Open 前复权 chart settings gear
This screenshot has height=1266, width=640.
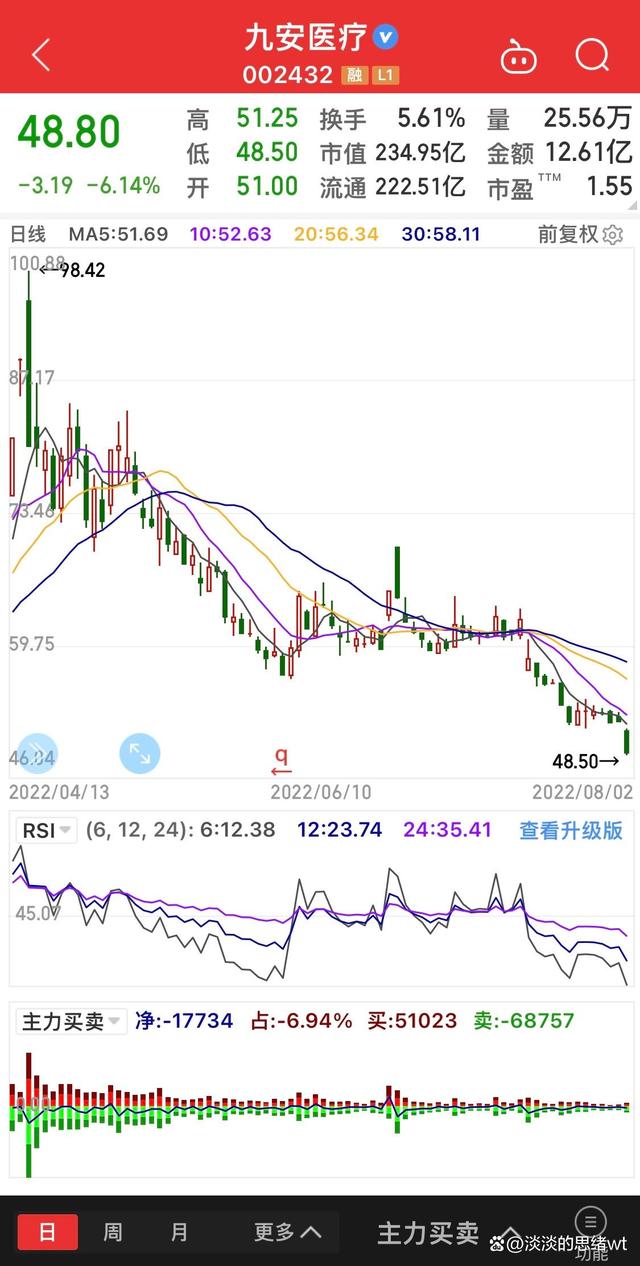pyautogui.click(x=613, y=235)
